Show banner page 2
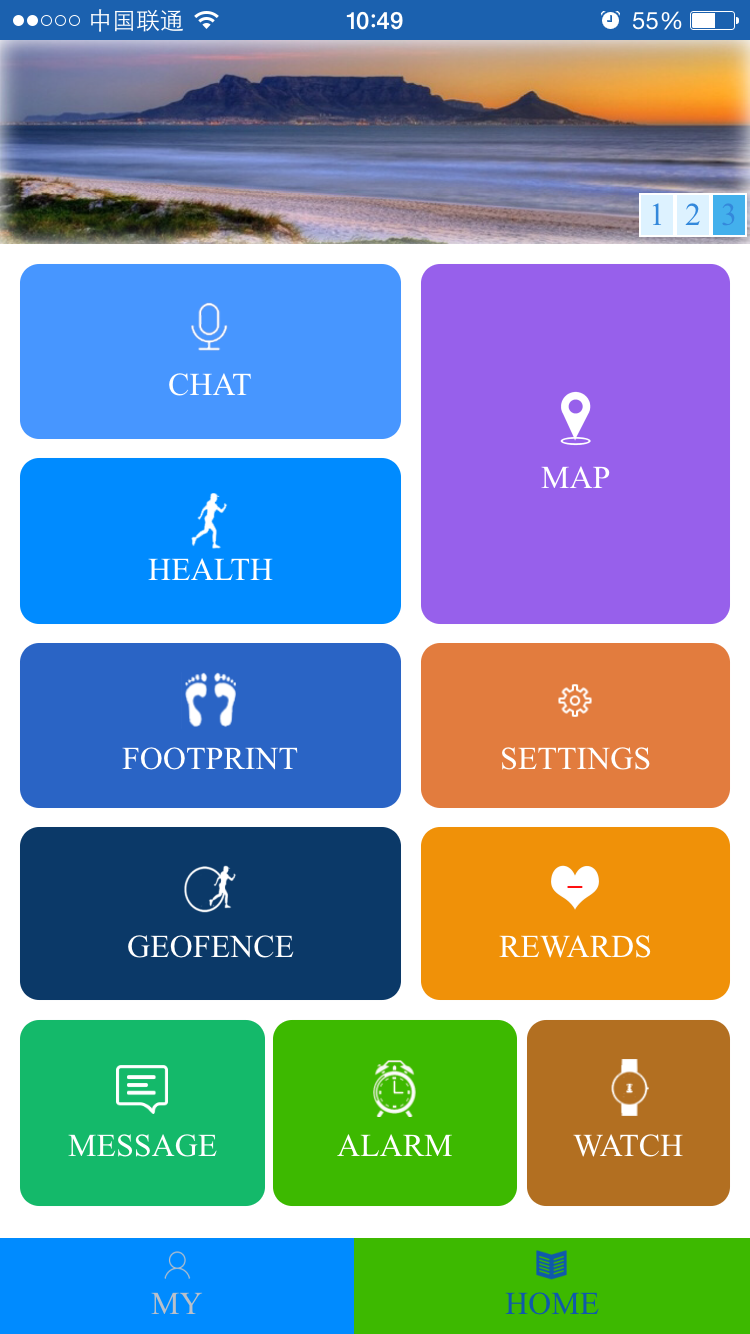Viewport: 750px width, 1334px height. tap(693, 215)
